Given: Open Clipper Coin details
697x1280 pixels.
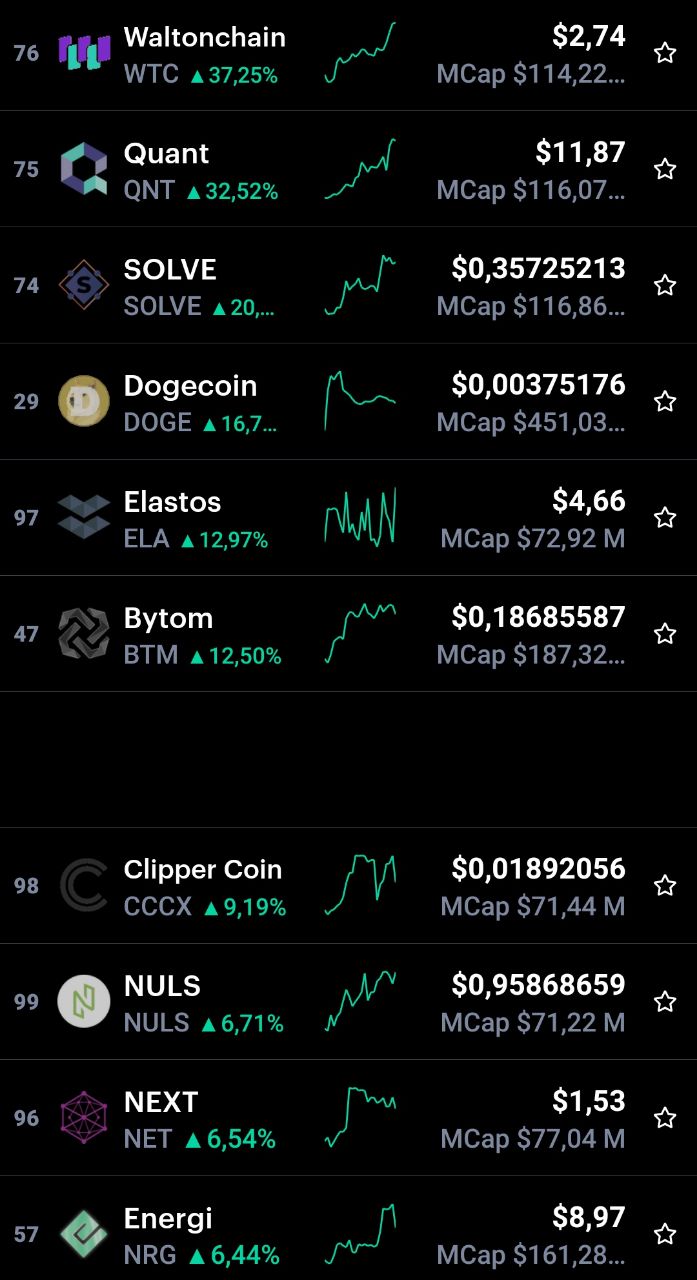Looking at the screenshot, I should (348, 885).
